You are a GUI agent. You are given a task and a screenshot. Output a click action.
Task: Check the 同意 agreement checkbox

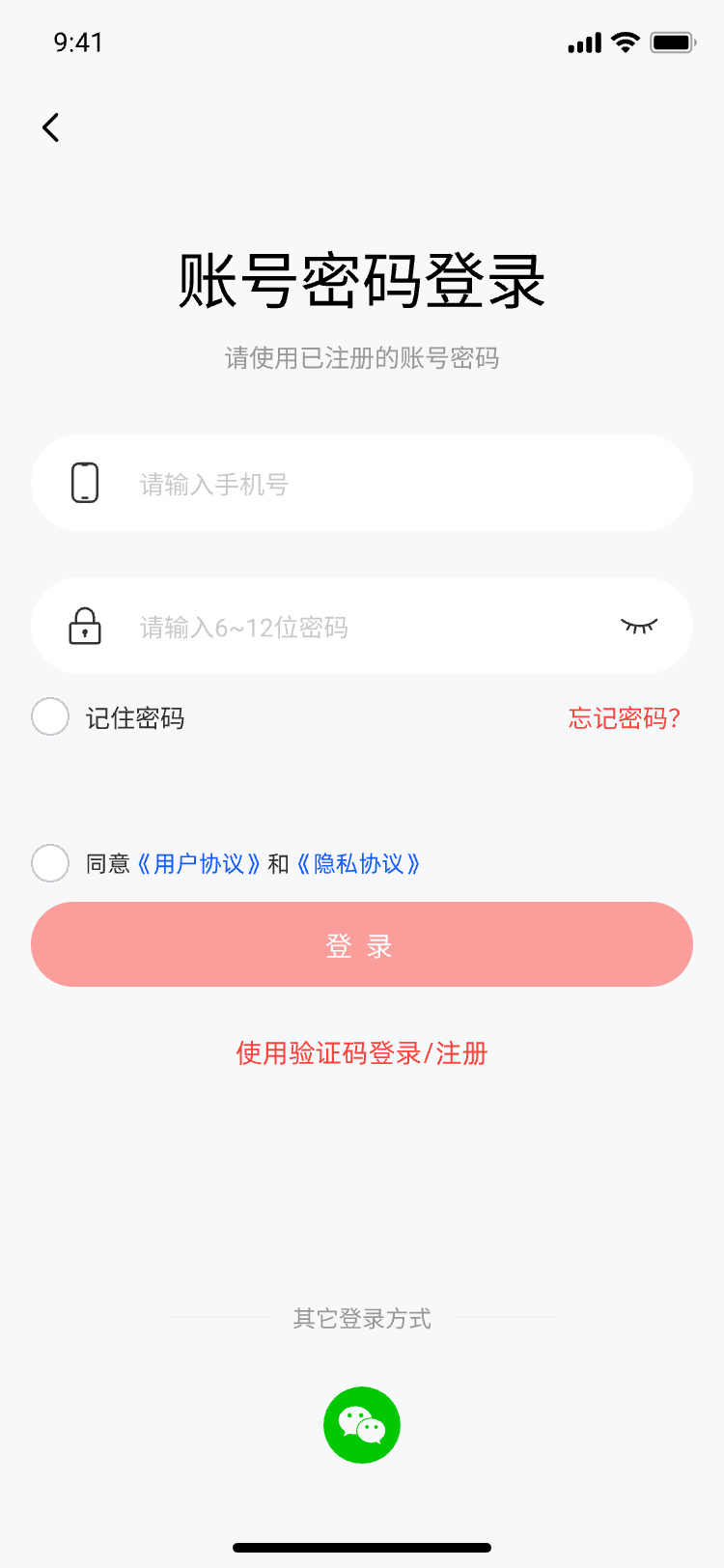click(x=50, y=863)
